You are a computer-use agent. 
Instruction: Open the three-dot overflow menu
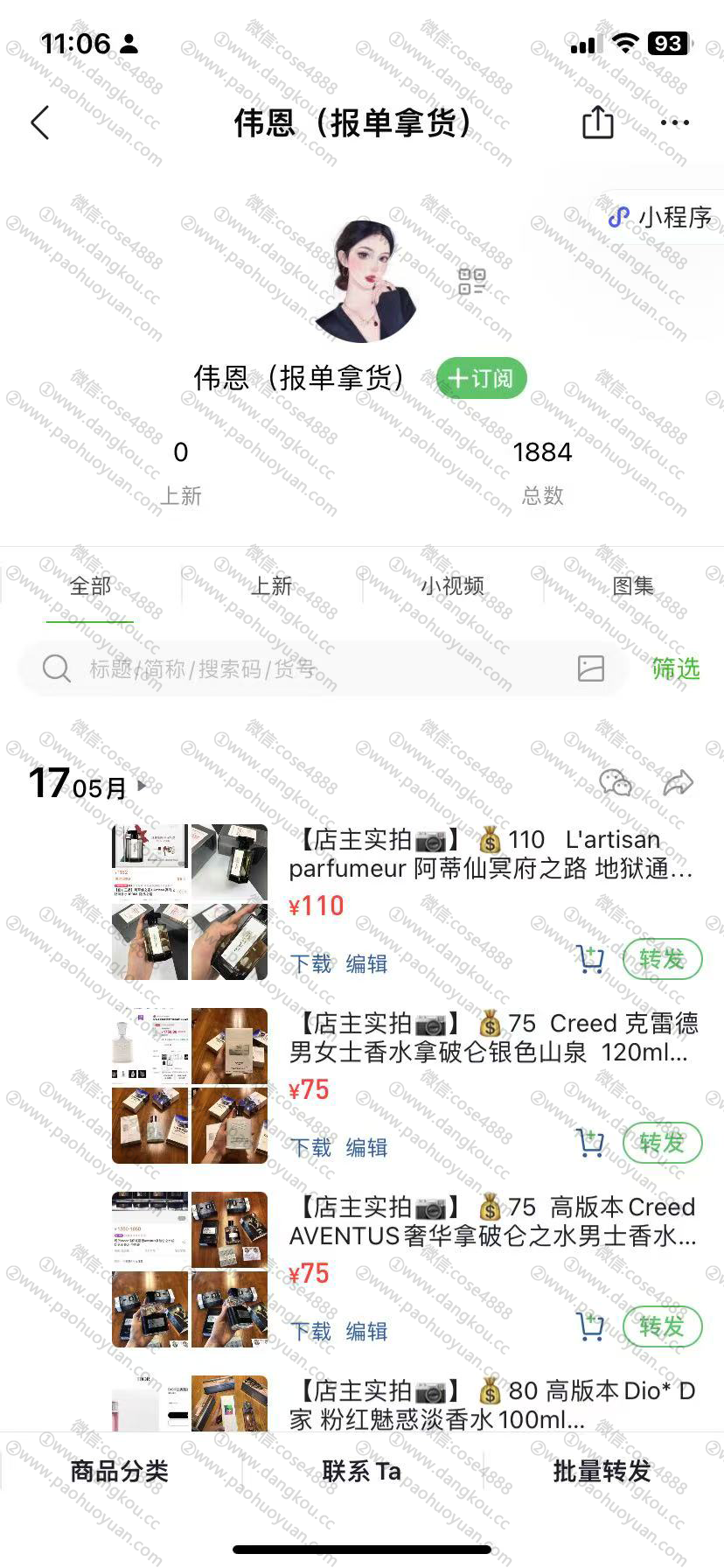[x=675, y=123]
